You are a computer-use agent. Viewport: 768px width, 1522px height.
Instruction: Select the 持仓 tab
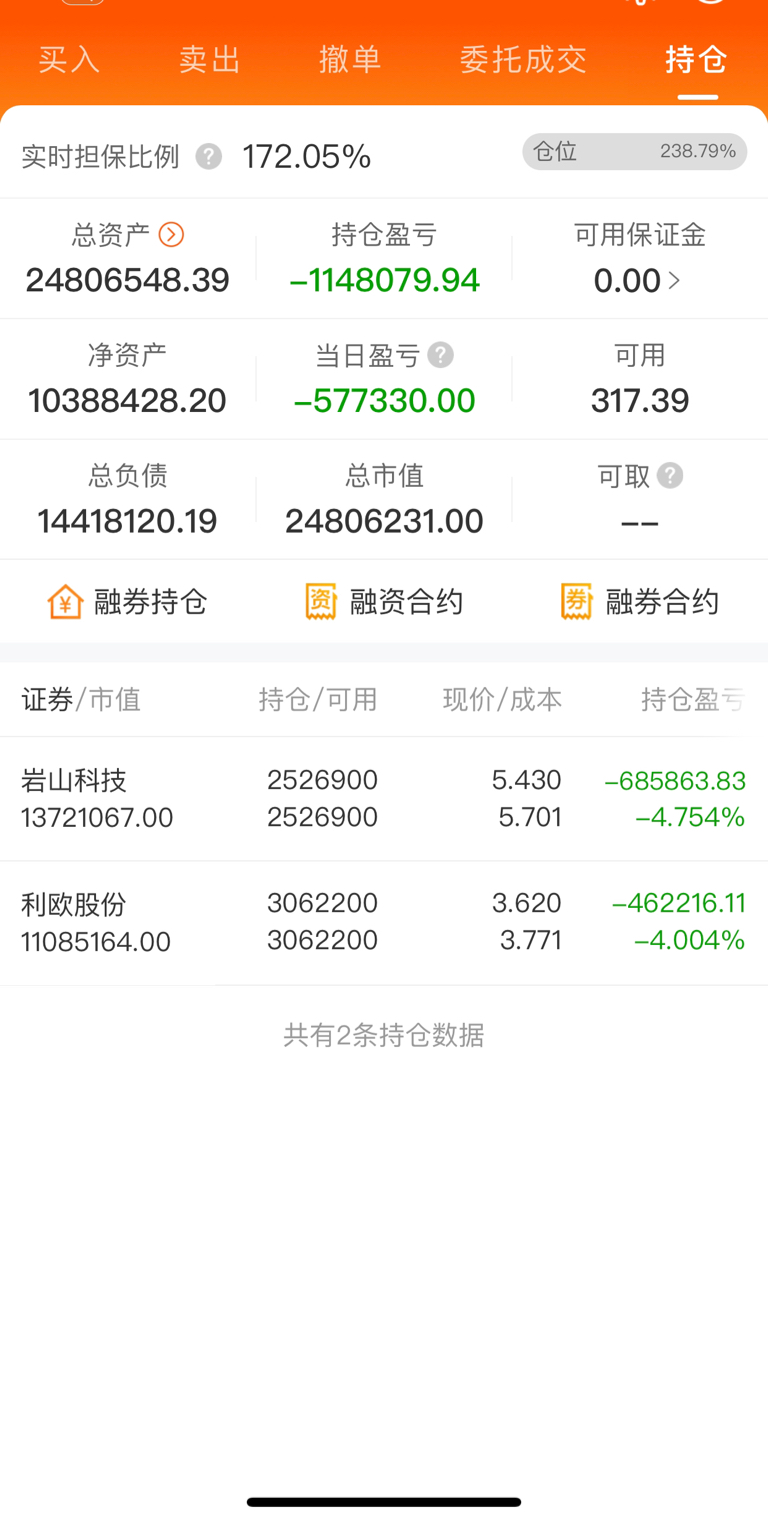click(697, 60)
